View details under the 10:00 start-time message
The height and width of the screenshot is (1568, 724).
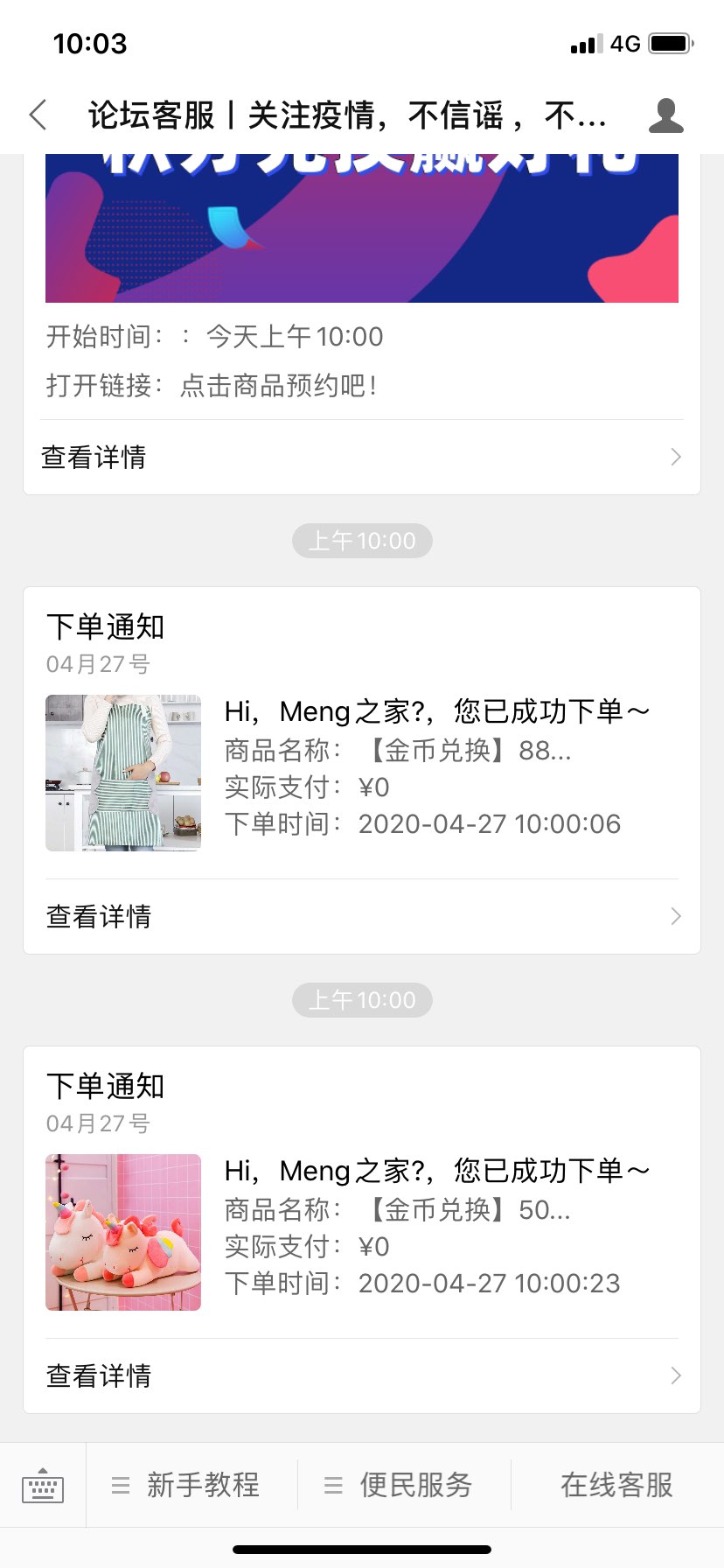[x=362, y=457]
